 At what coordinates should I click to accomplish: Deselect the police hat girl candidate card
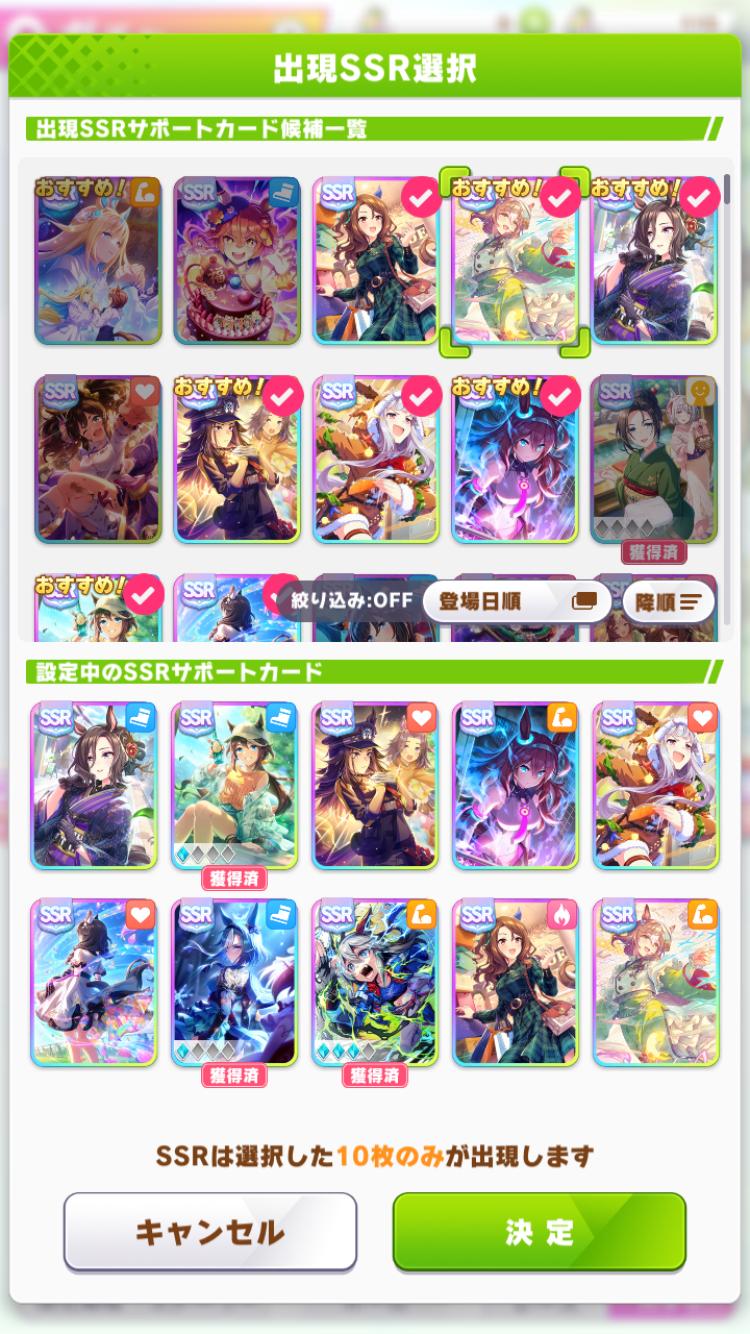tap(236, 459)
